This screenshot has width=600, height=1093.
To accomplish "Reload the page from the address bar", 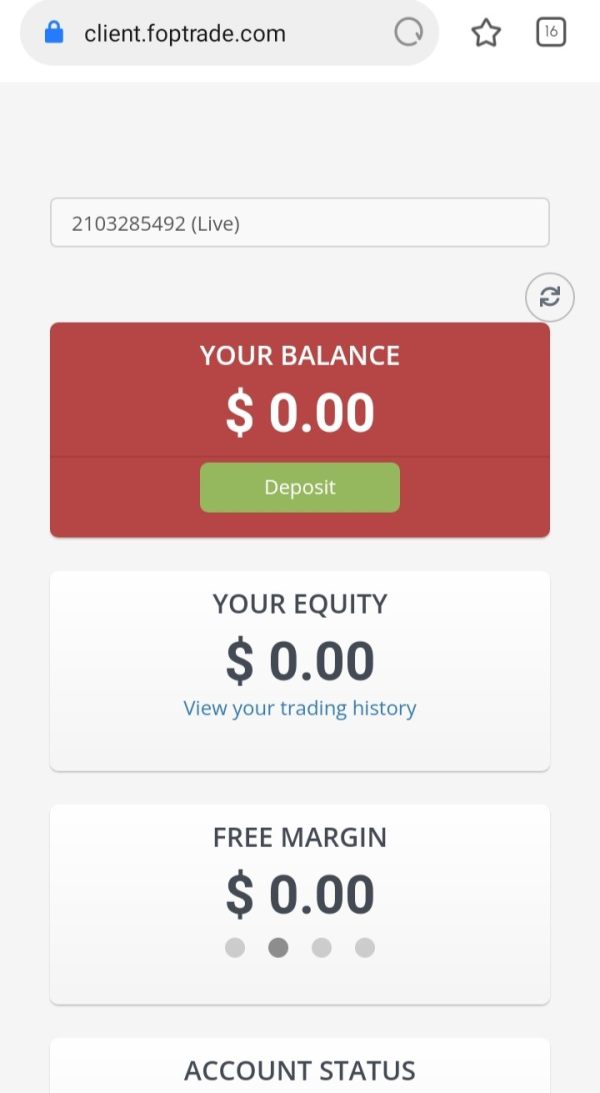I will click(408, 32).
